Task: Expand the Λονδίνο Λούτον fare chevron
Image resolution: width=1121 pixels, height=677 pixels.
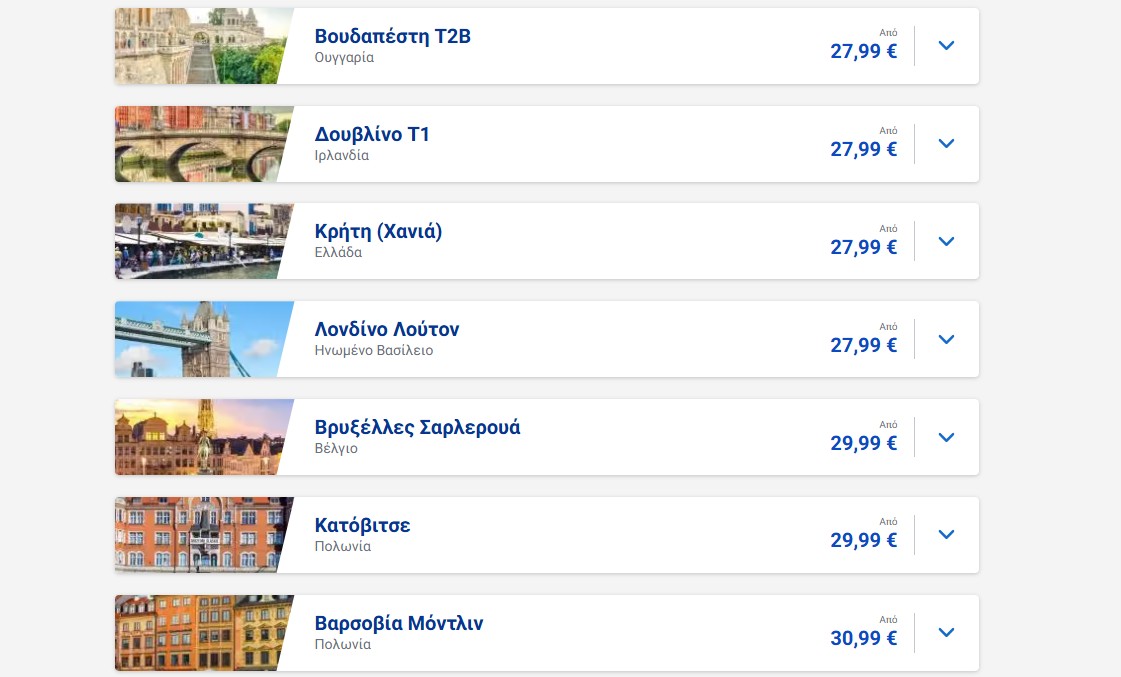Action: [x=946, y=340]
